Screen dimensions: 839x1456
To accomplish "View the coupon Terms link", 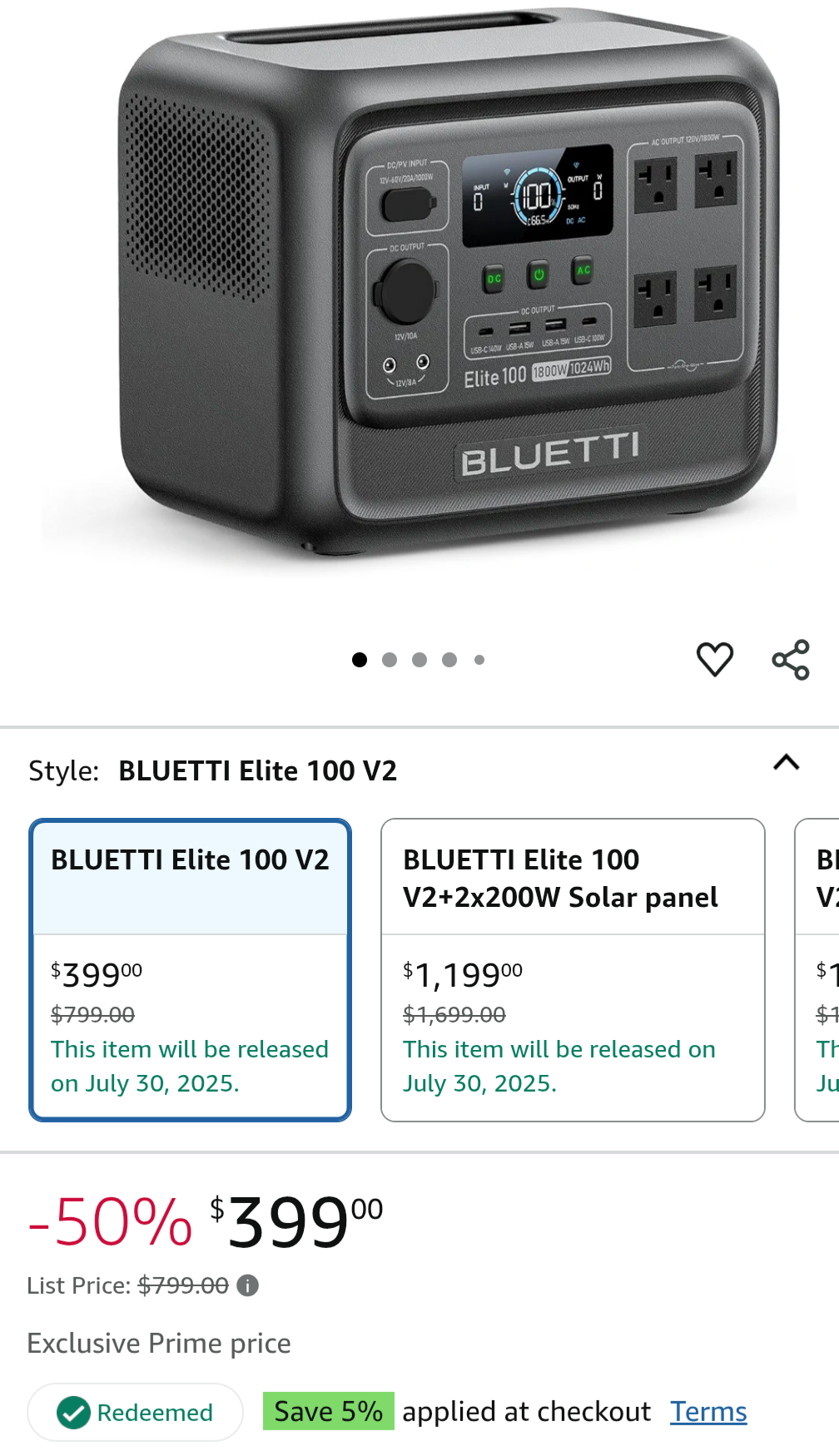I will [708, 1412].
